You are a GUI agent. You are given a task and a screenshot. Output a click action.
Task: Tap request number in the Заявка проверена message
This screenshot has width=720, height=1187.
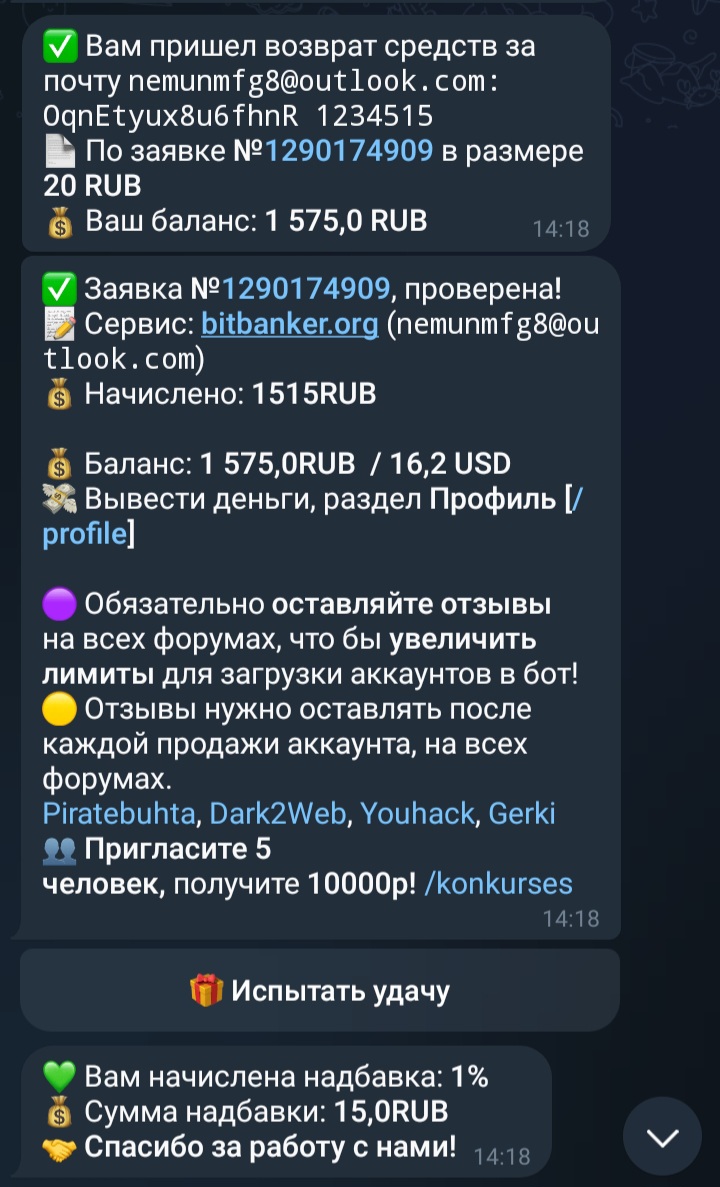(x=304, y=289)
